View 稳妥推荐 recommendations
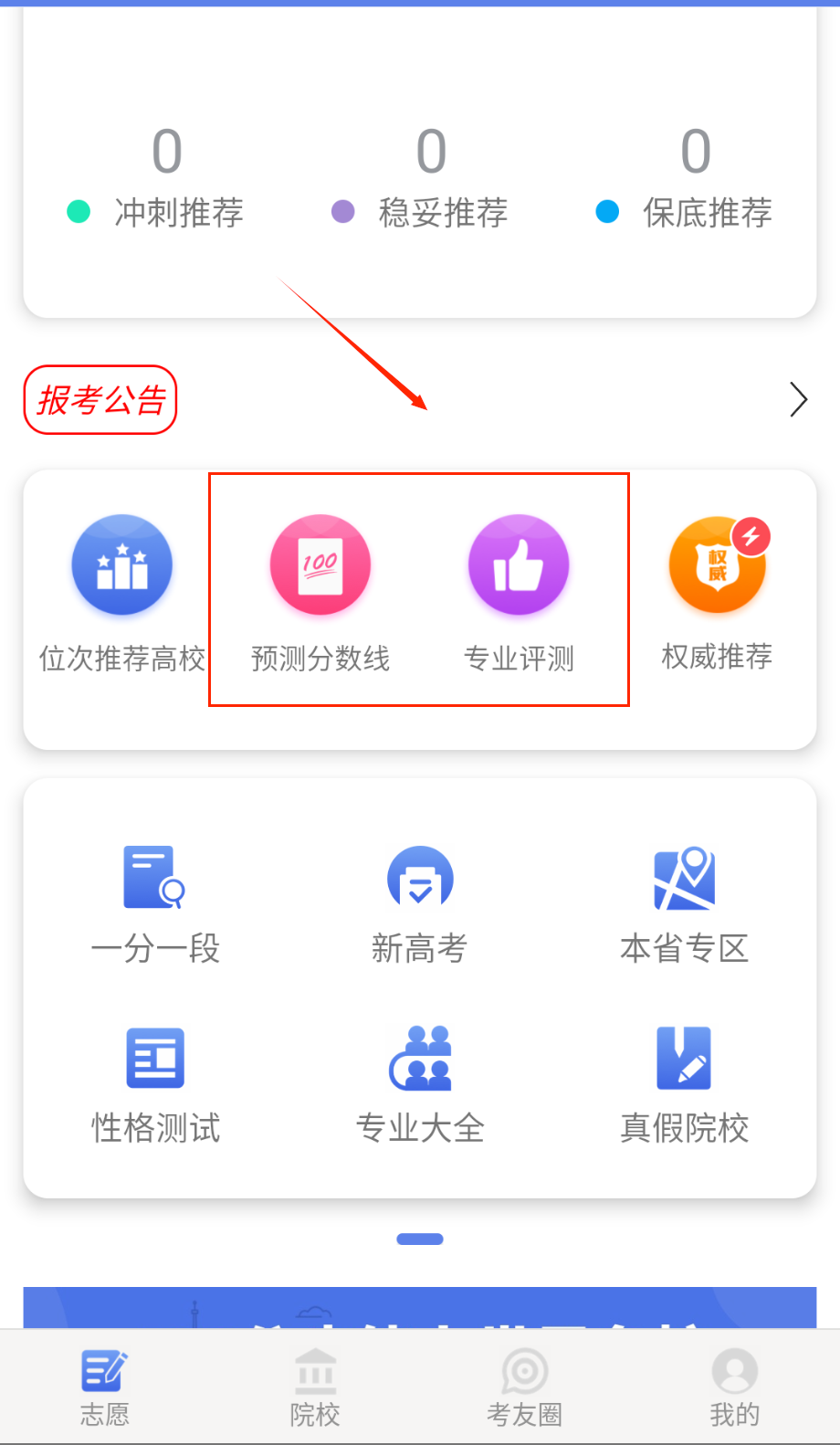Viewport: 840px width, 1445px height. 431,183
